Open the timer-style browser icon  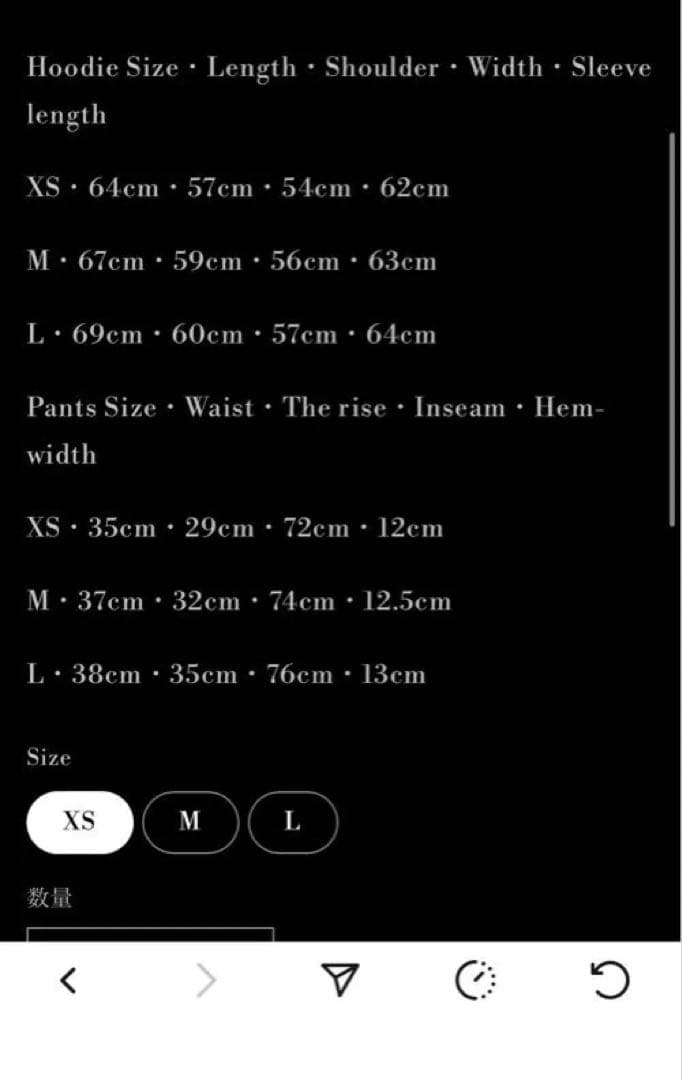[x=475, y=981]
